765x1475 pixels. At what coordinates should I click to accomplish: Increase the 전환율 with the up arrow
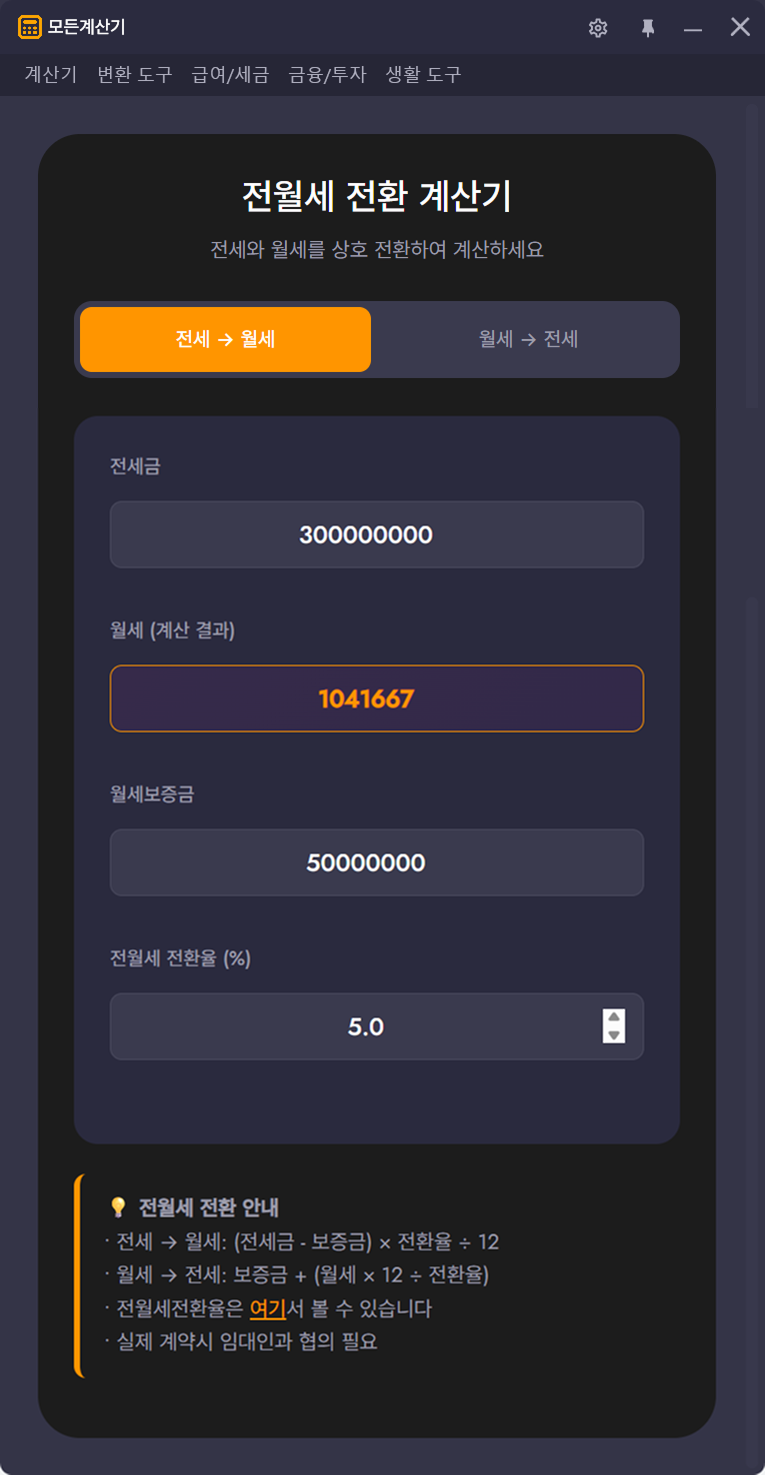pos(614,1017)
